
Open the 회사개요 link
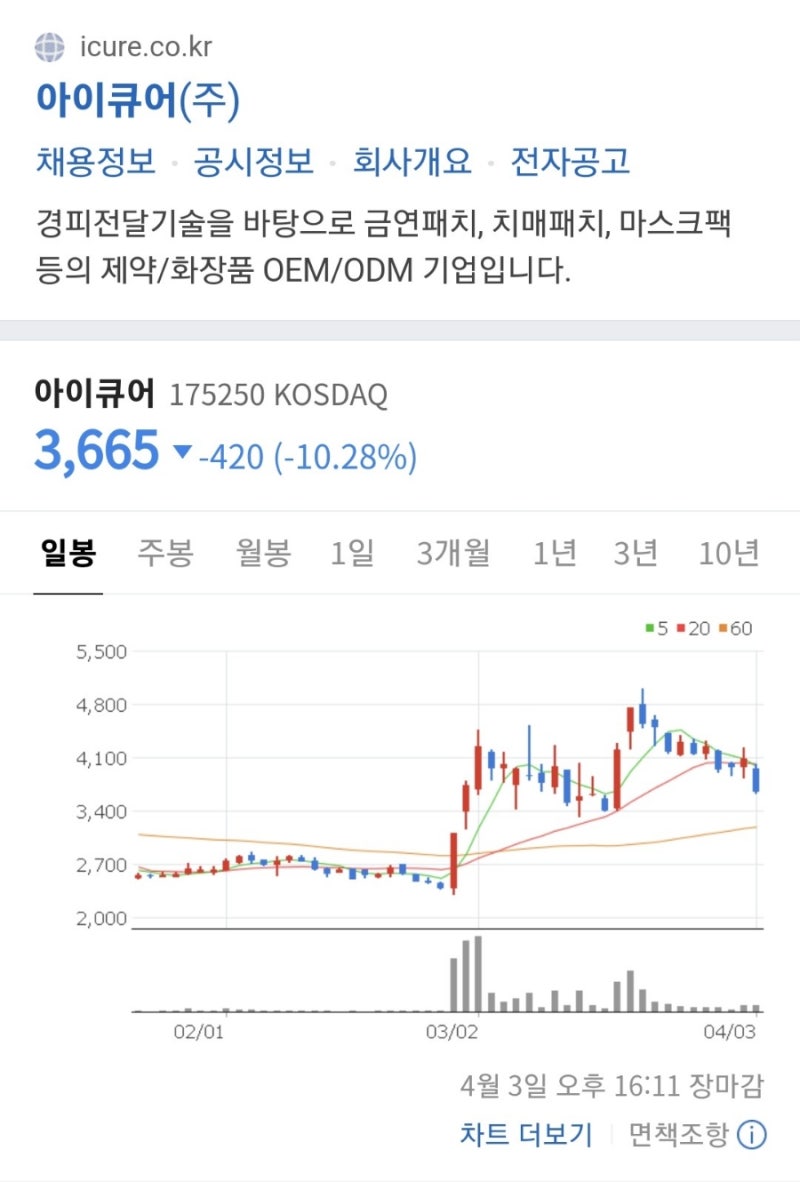click(410, 162)
